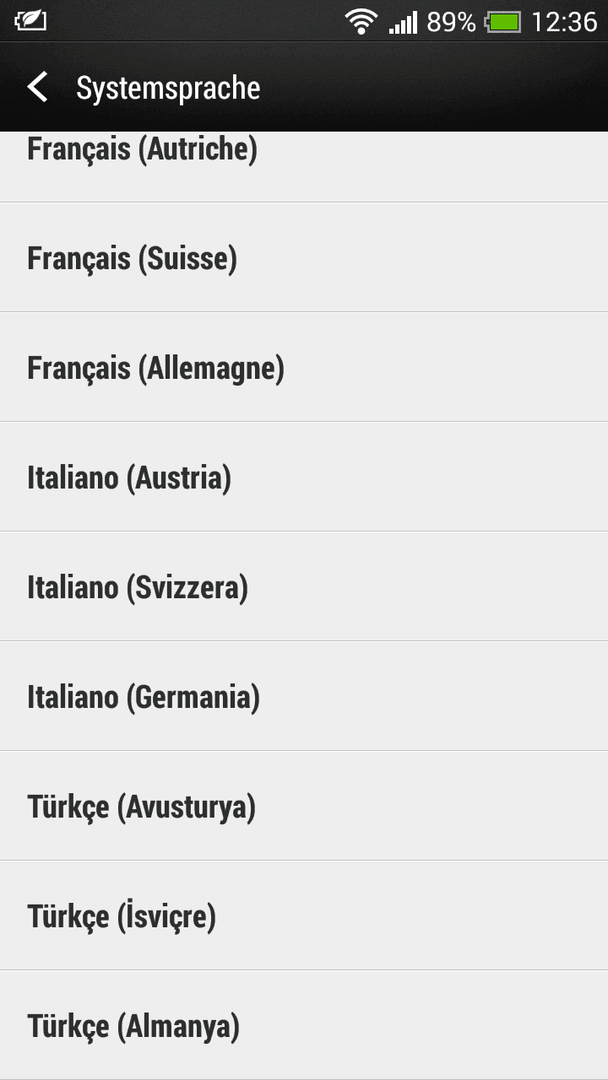Pick Italiano (Svizzera)

click(304, 587)
